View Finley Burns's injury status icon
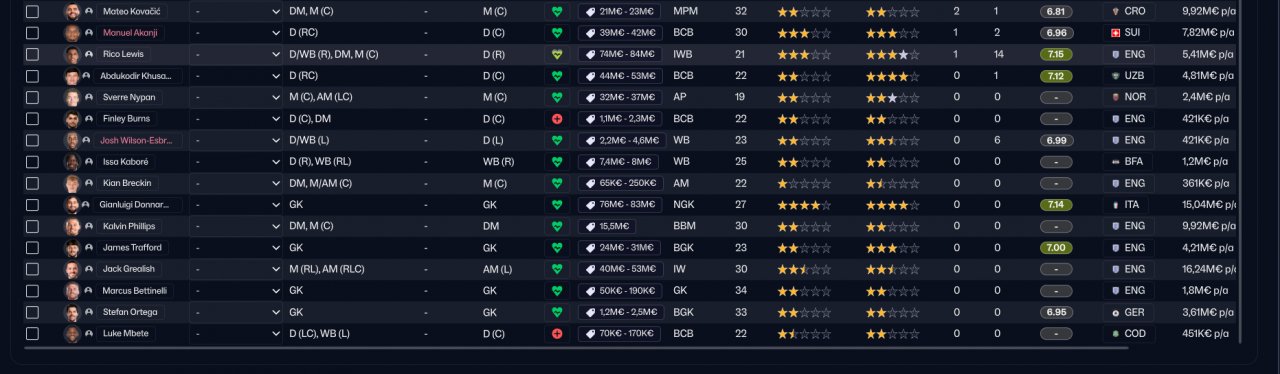Image resolution: width=1280 pixels, height=374 pixels. (557, 119)
